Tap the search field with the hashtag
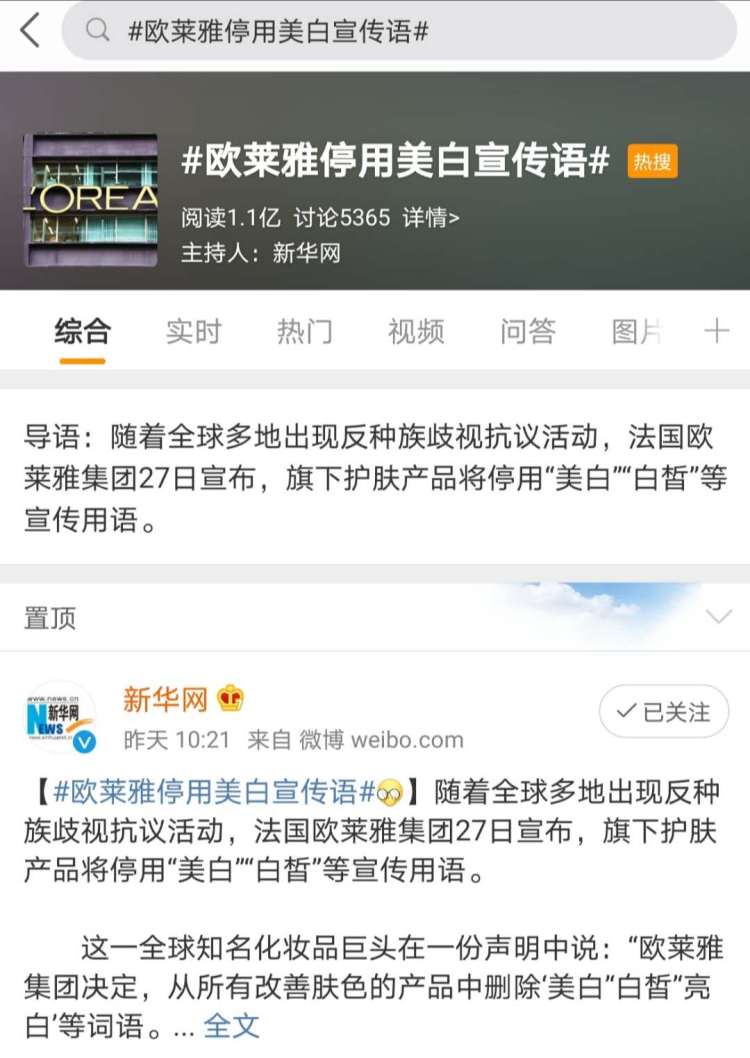 [x=400, y=31]
